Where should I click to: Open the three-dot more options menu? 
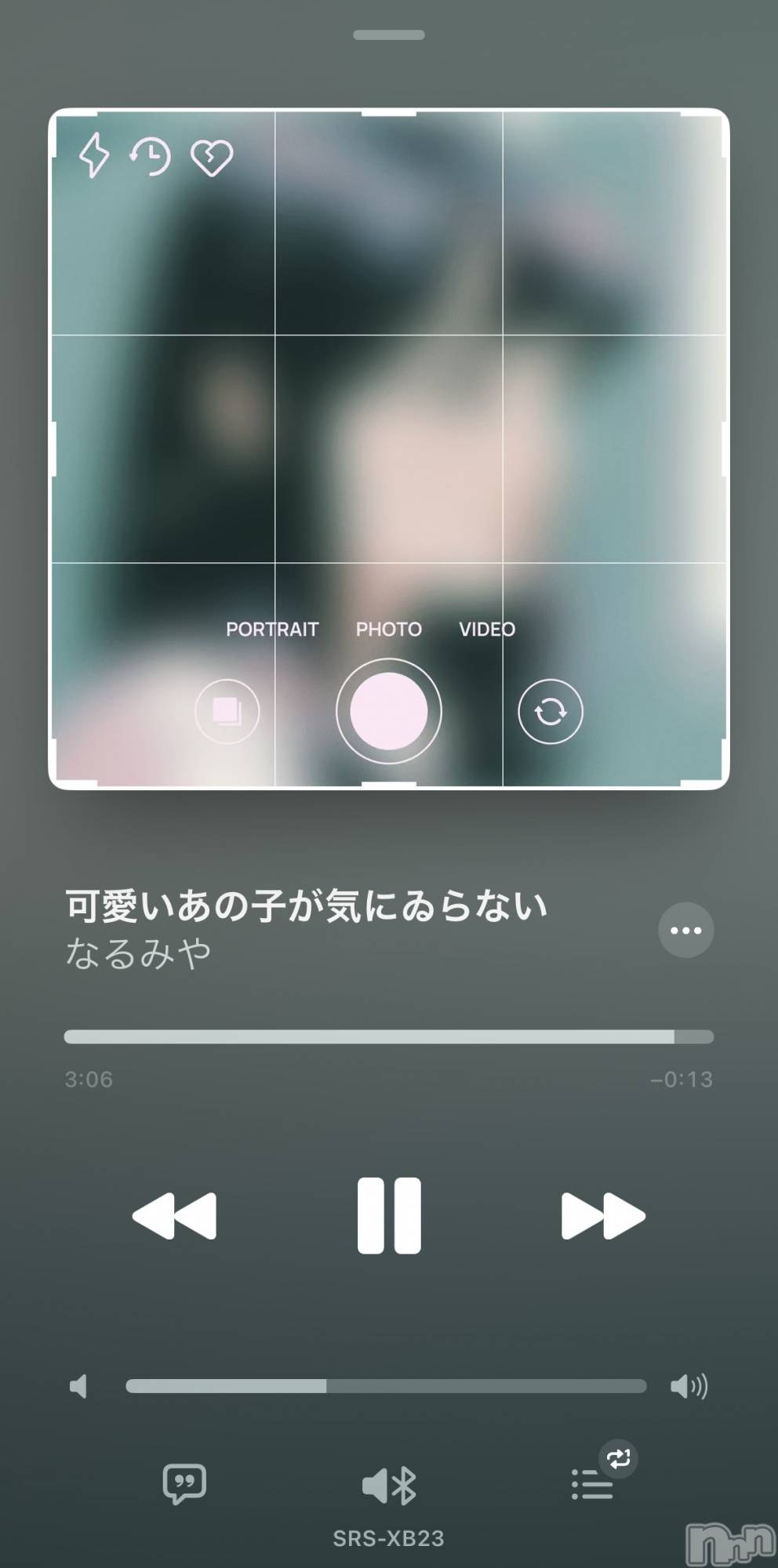685,931
